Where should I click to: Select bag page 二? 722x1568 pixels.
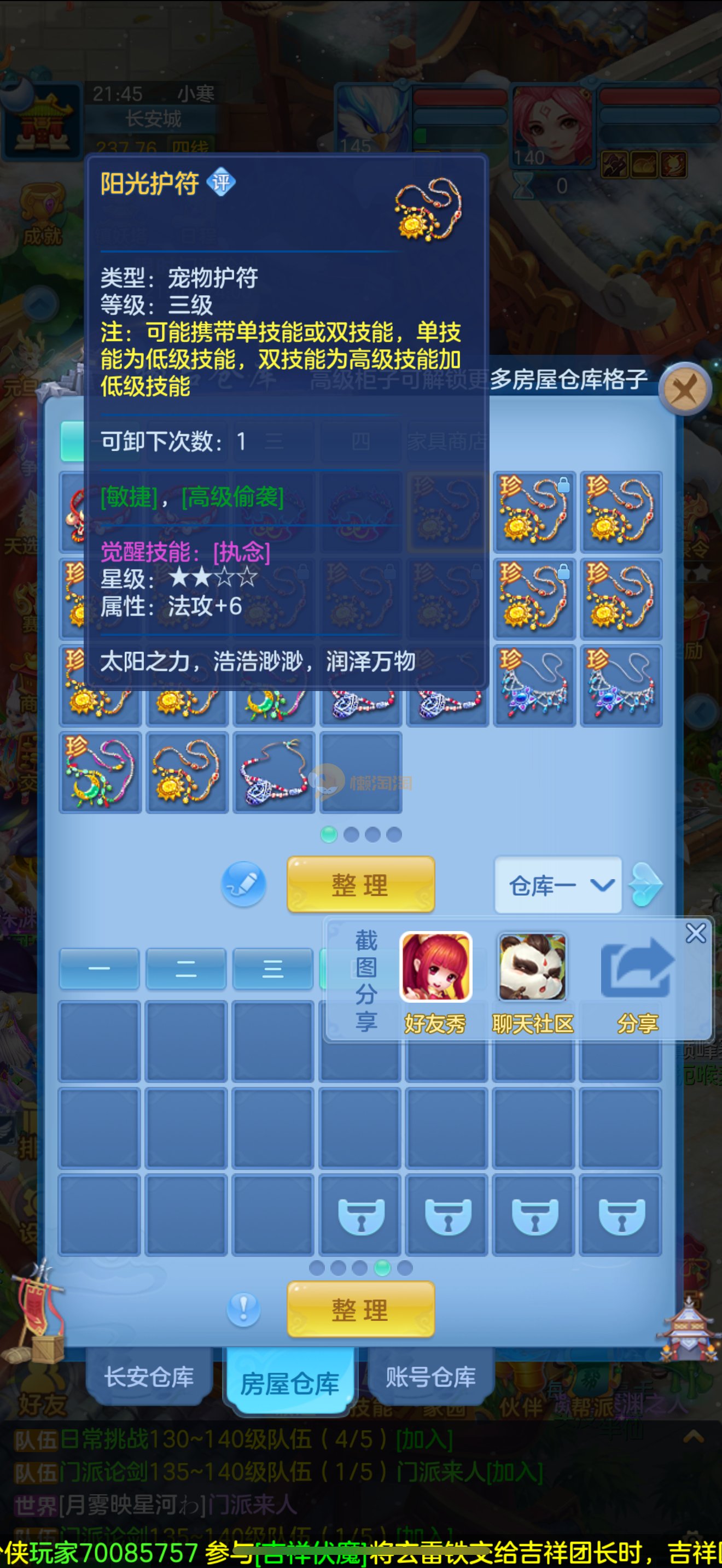[185, 968]
